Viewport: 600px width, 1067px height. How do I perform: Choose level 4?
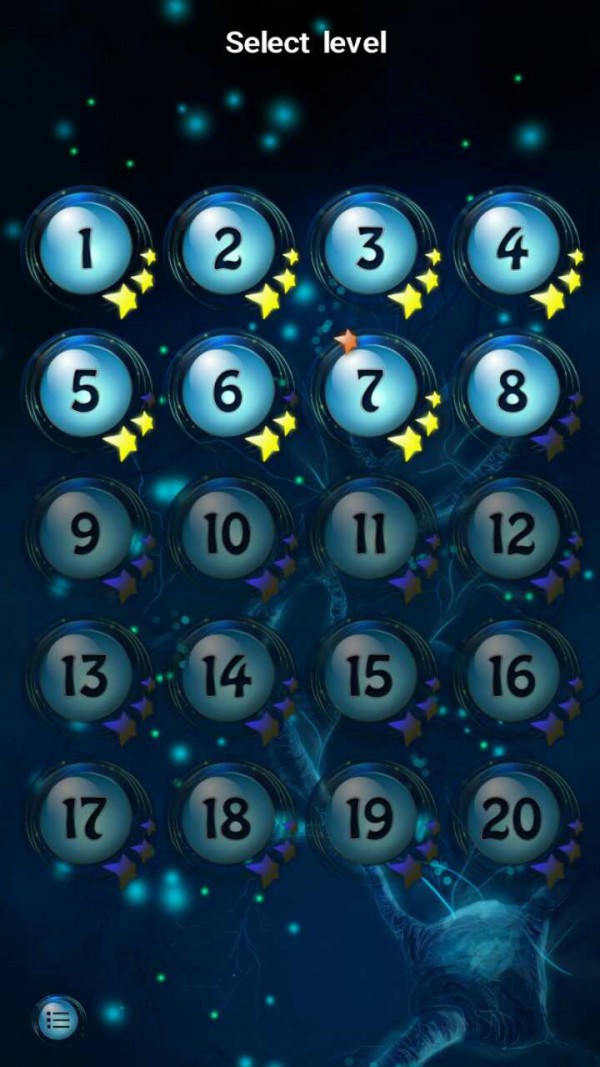click(x=514, y=248)
